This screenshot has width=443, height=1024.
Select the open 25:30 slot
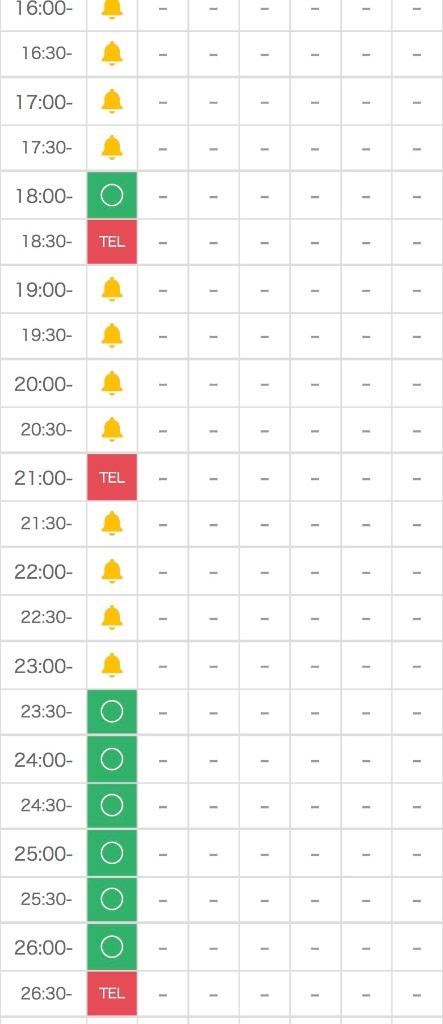click(x=112, y=899)
